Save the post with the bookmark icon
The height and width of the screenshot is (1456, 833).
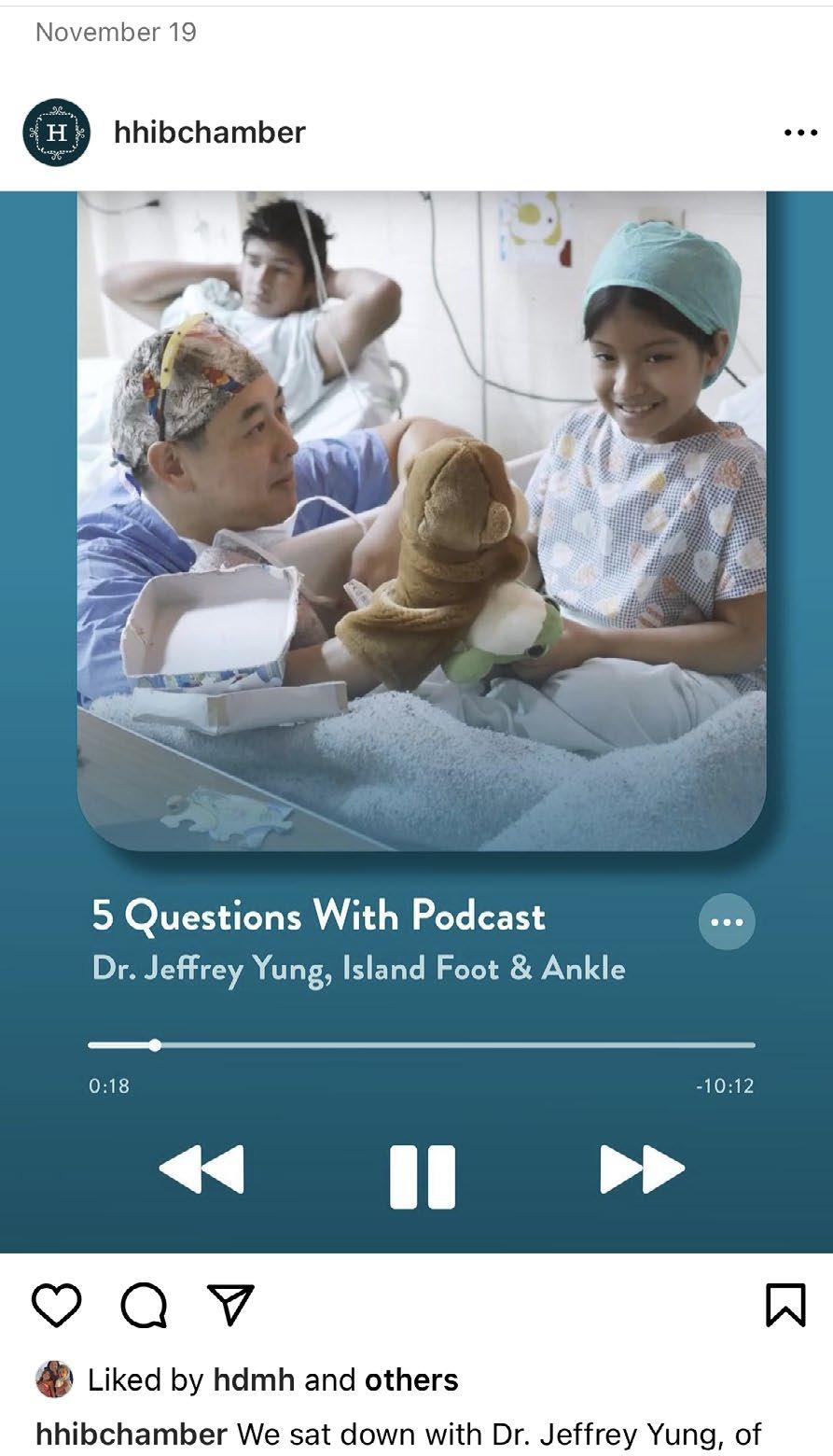[784, 1304]
